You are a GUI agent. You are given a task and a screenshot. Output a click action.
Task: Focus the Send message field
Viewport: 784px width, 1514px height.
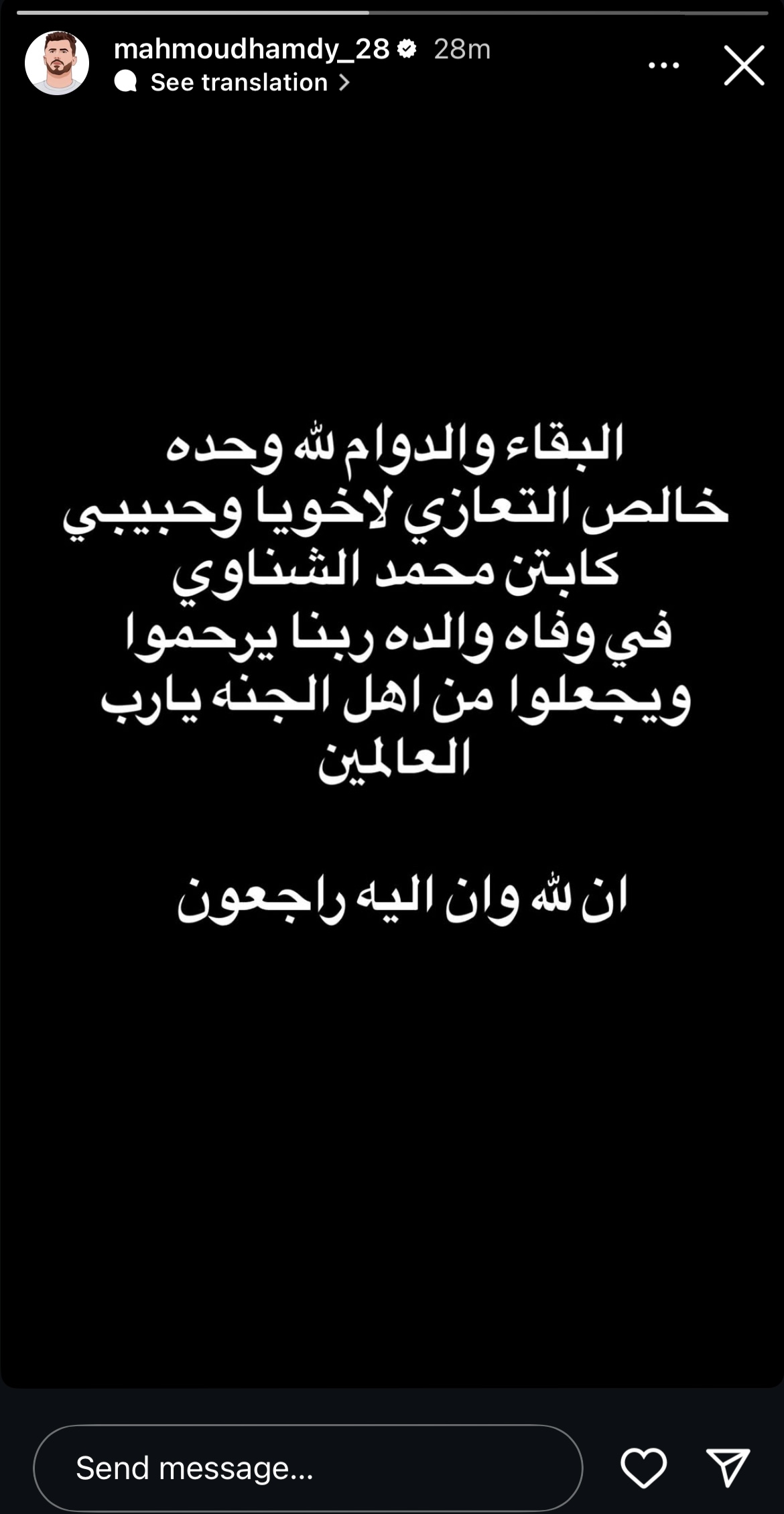tap(308, 1468)
